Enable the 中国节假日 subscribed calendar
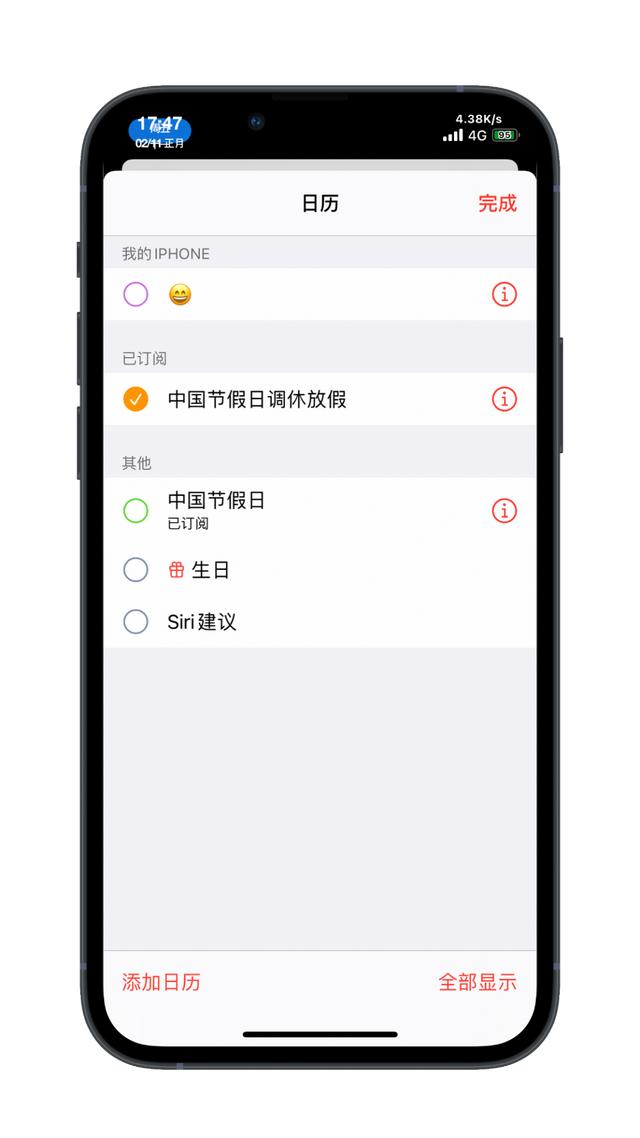This screenshot has width=640, height=1138. [136, 511]
